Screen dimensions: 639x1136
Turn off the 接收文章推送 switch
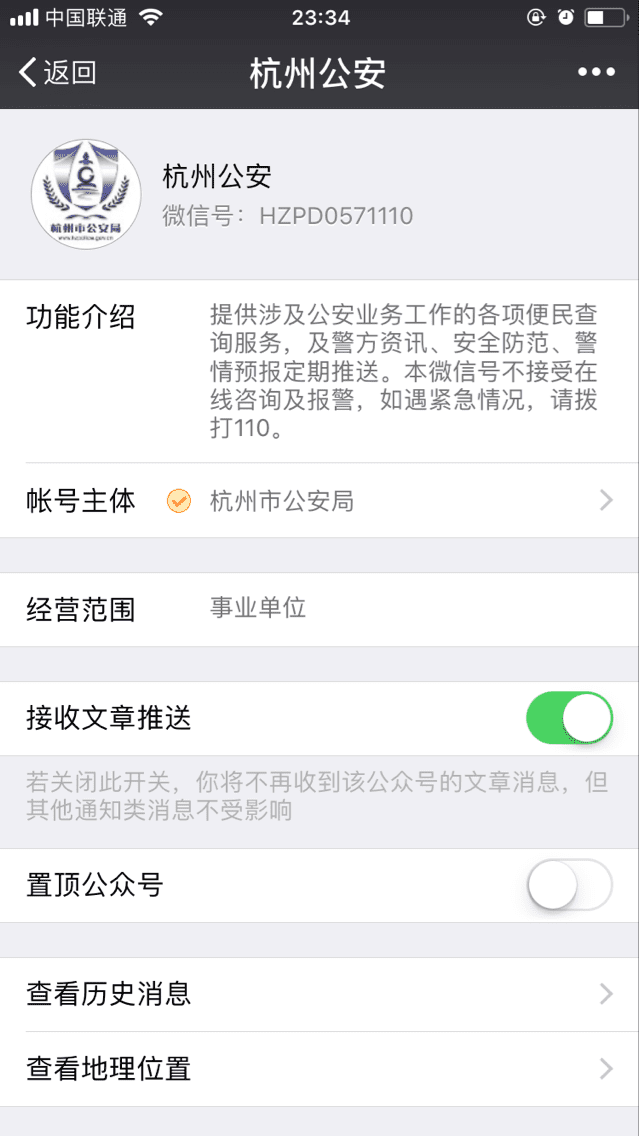(569, 718)
